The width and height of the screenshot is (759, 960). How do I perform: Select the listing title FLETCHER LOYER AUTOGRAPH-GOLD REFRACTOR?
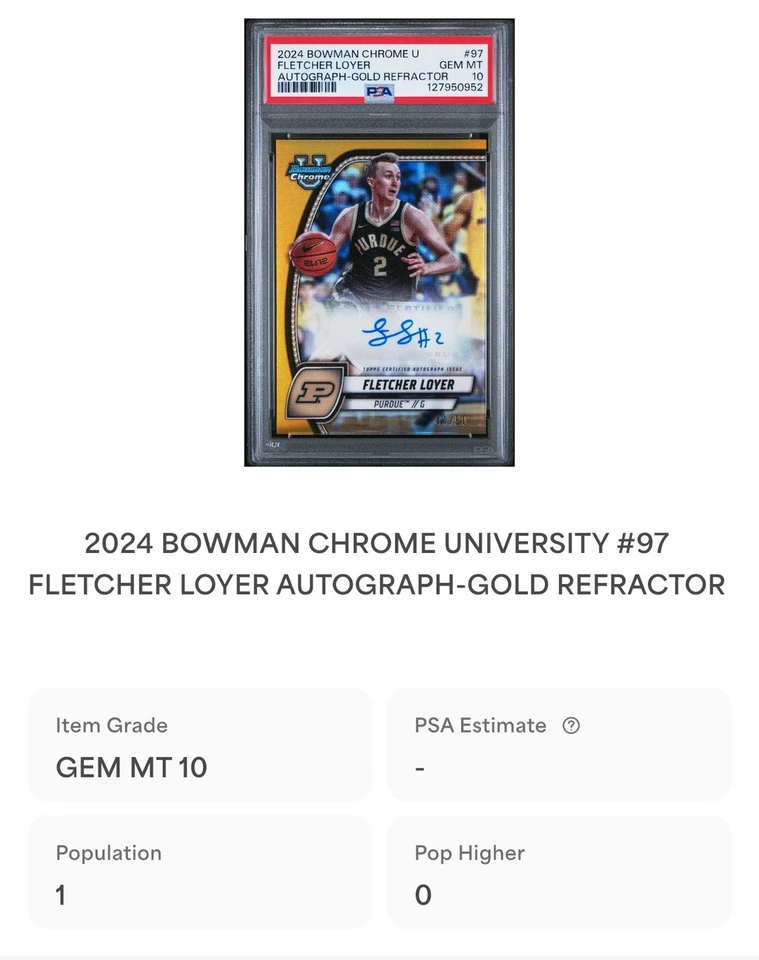(x=379, y=585)
